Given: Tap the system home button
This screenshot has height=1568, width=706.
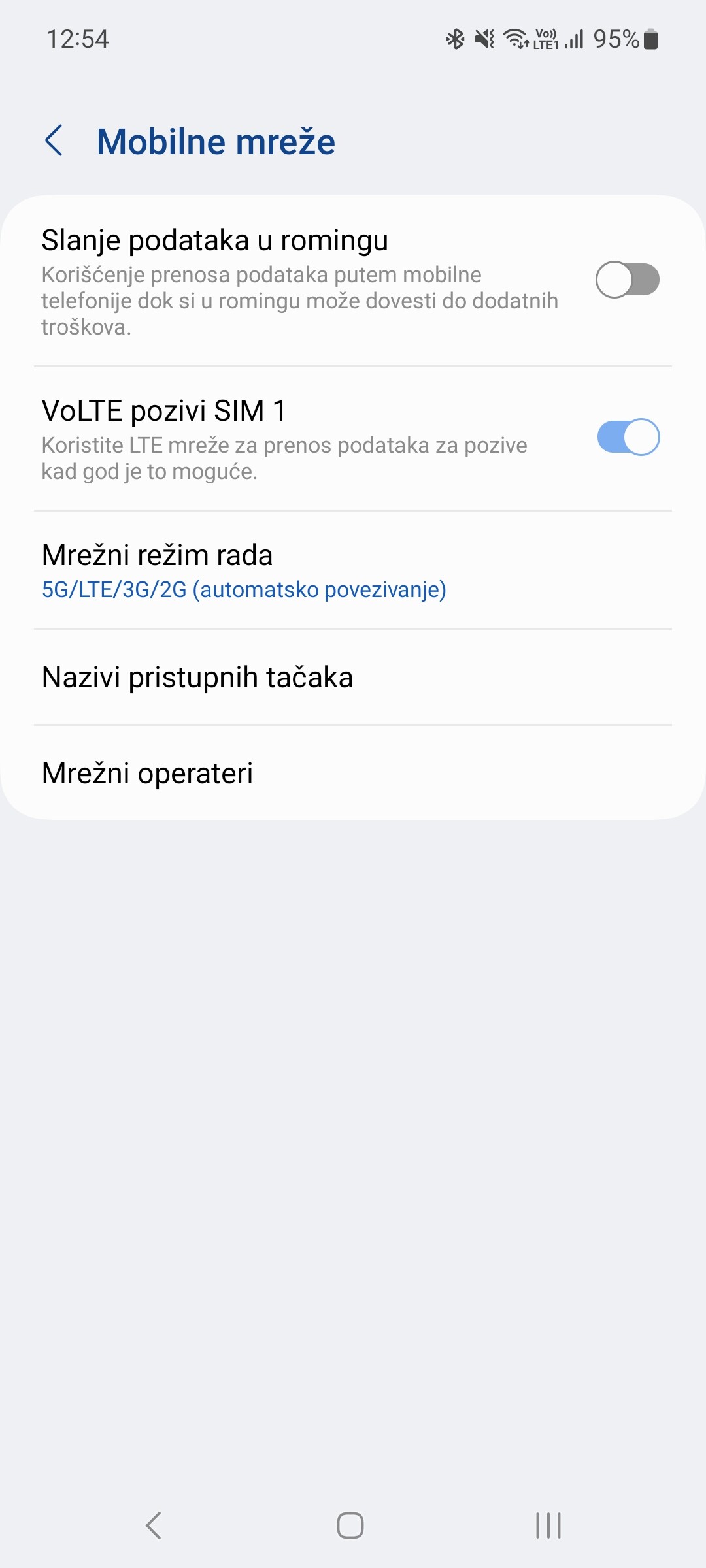Looking at the screenshot, I should (350, 1526).
